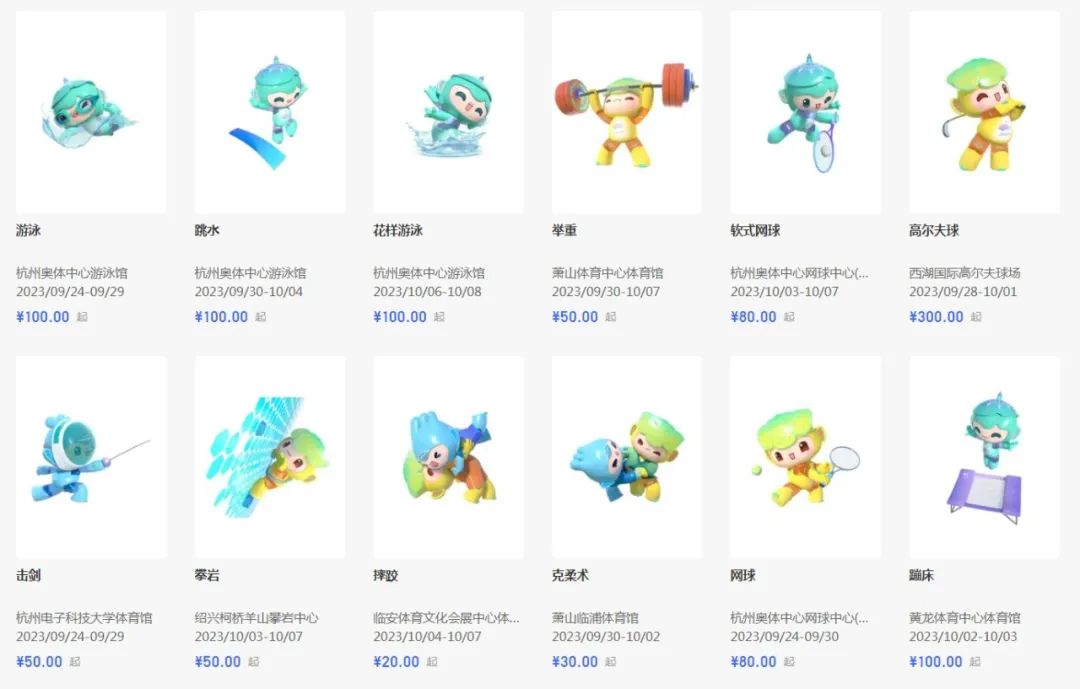Screen dimensions: 1080x689
Task: Choose the 高尔夫球 event card
Action: click(x=984, y=112)
